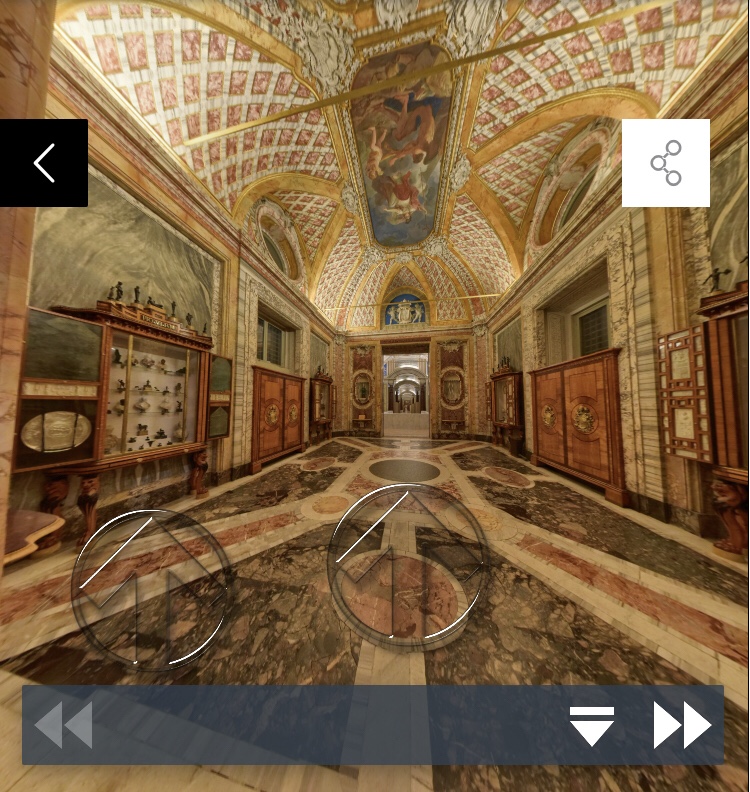This screenshot has height=792, width=750.
Task: Go back using the left arrow
Action: pyautogui.click(x=44, y=163)
